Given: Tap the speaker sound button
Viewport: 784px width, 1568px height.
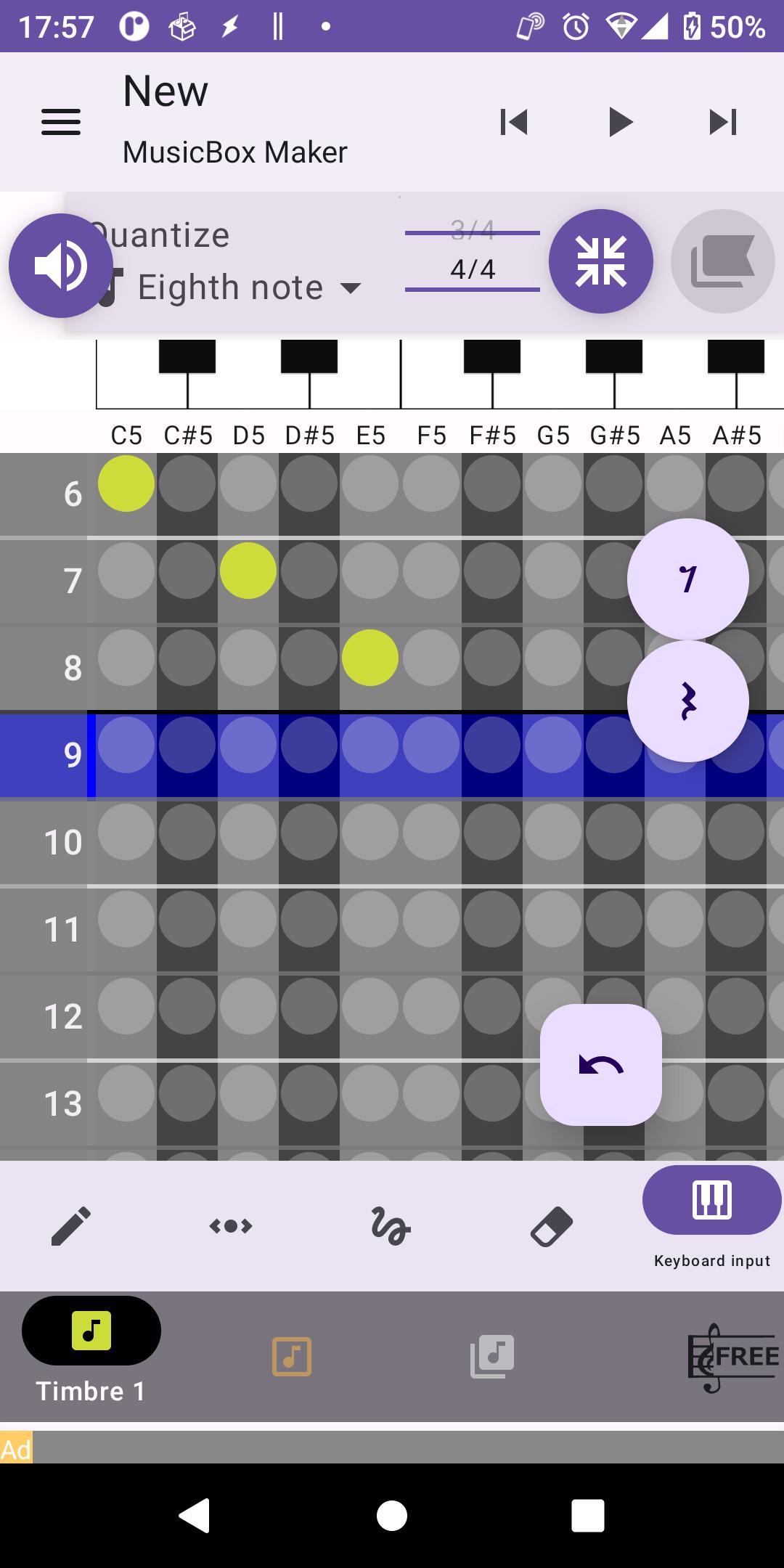Looking at the screenshot, I should click(61, 266).
